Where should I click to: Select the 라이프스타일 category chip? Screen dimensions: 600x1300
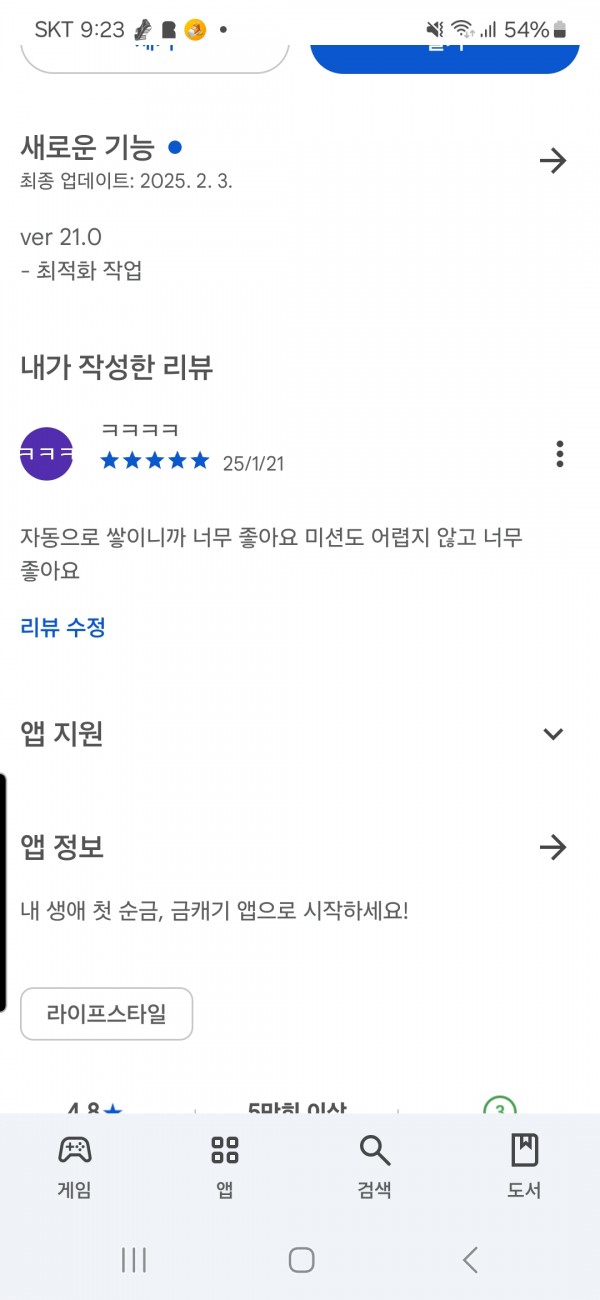(106, 1014)
